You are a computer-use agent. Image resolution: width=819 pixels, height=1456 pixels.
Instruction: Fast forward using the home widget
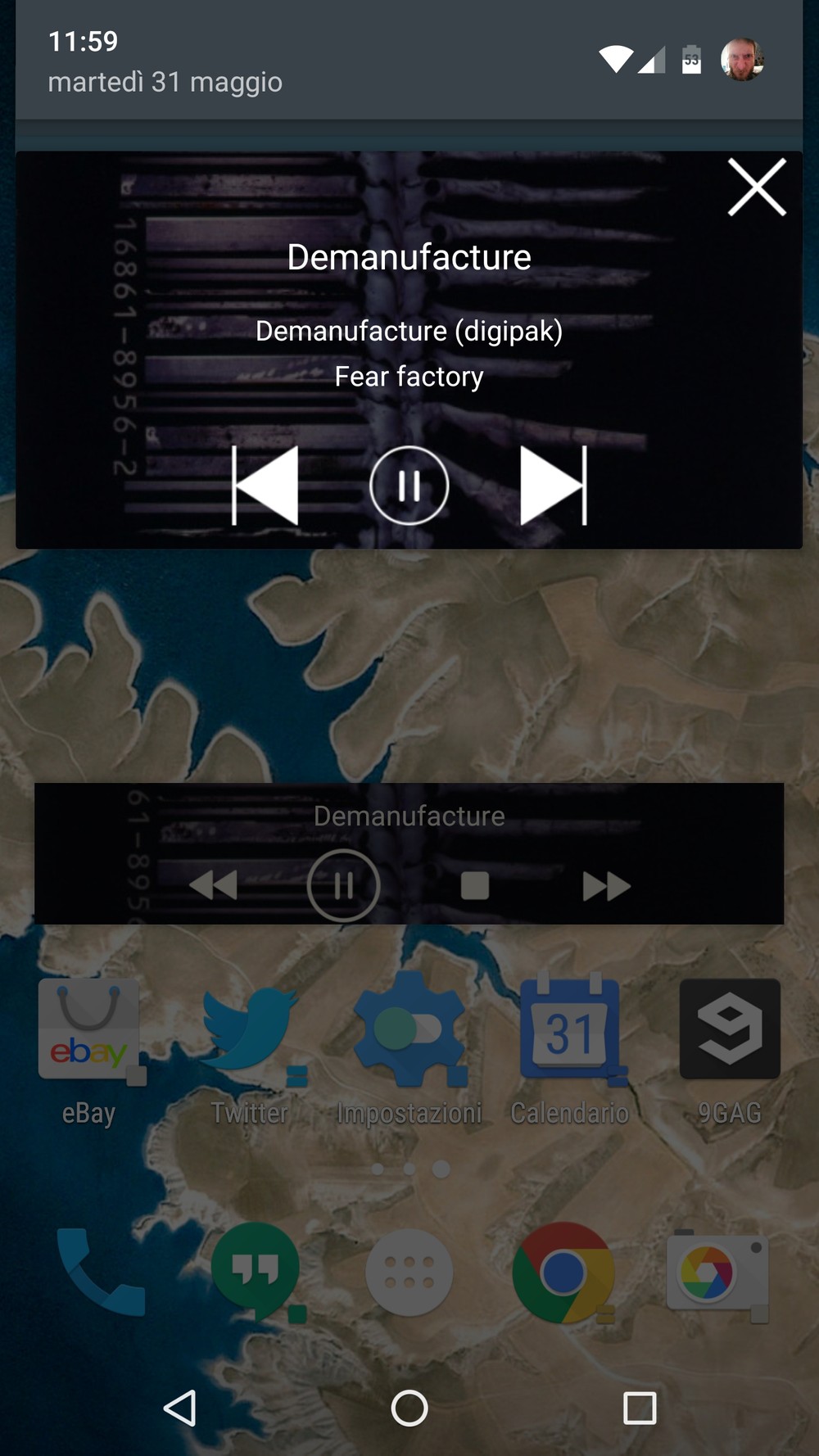(606, 885)
